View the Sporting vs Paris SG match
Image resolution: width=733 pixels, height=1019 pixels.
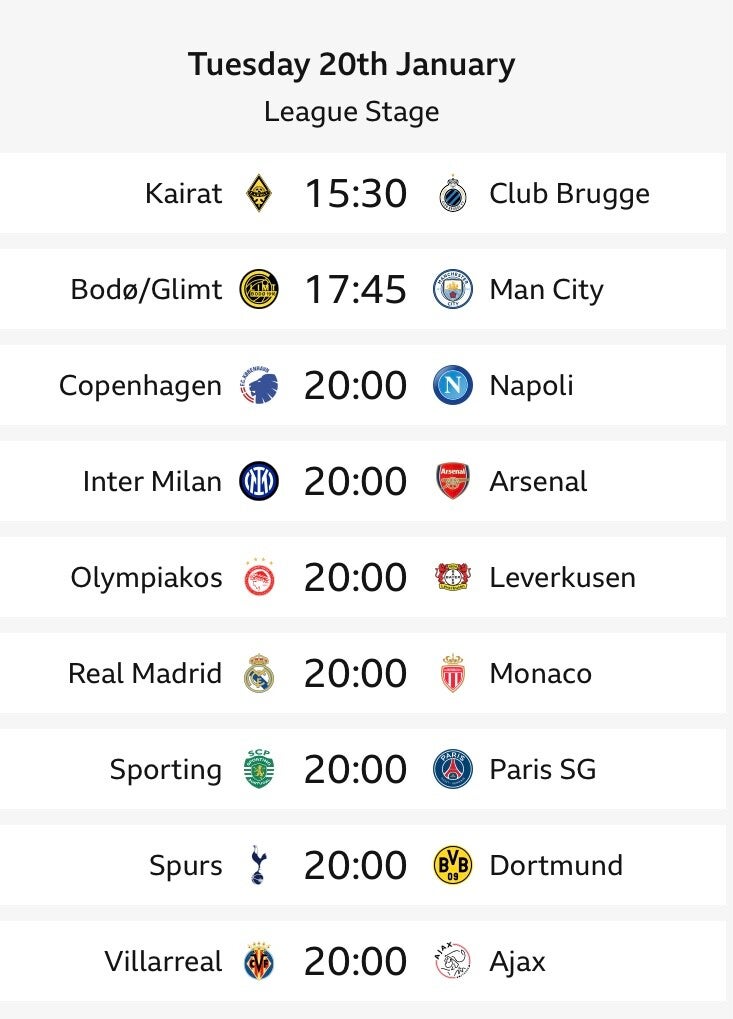[x=363, y=769]
